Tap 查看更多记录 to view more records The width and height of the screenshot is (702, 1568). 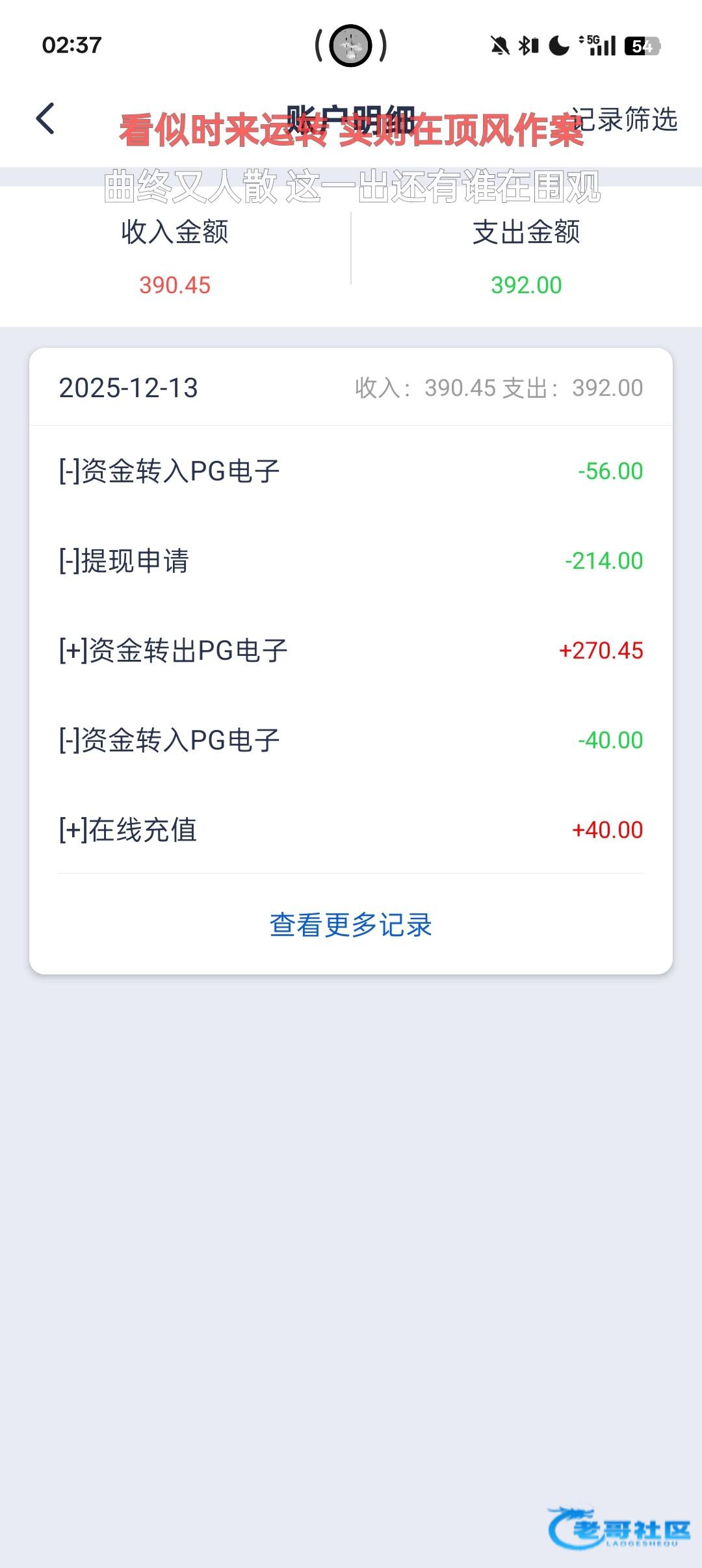pyautogui.click(x=351, y=925)
